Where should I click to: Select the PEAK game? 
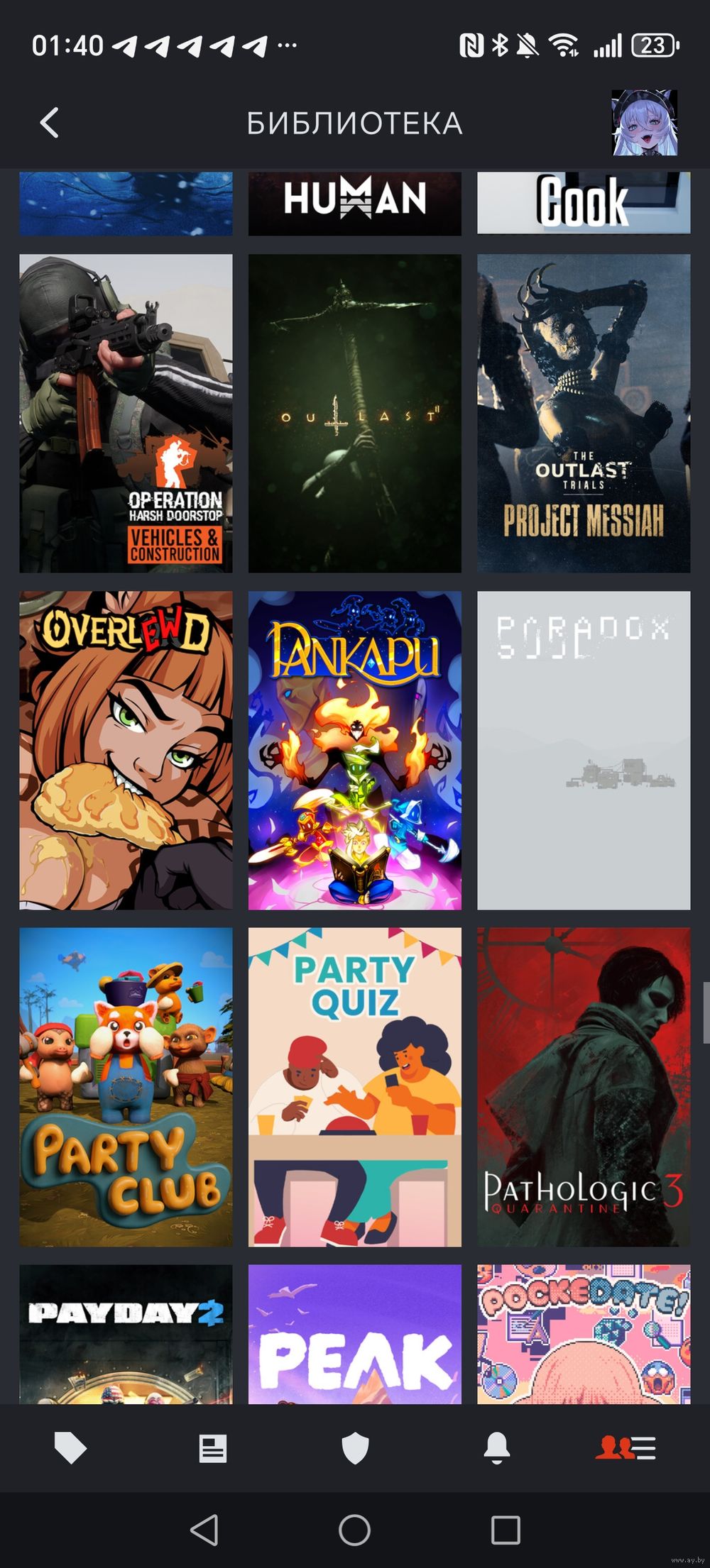tap(354, 1334)
